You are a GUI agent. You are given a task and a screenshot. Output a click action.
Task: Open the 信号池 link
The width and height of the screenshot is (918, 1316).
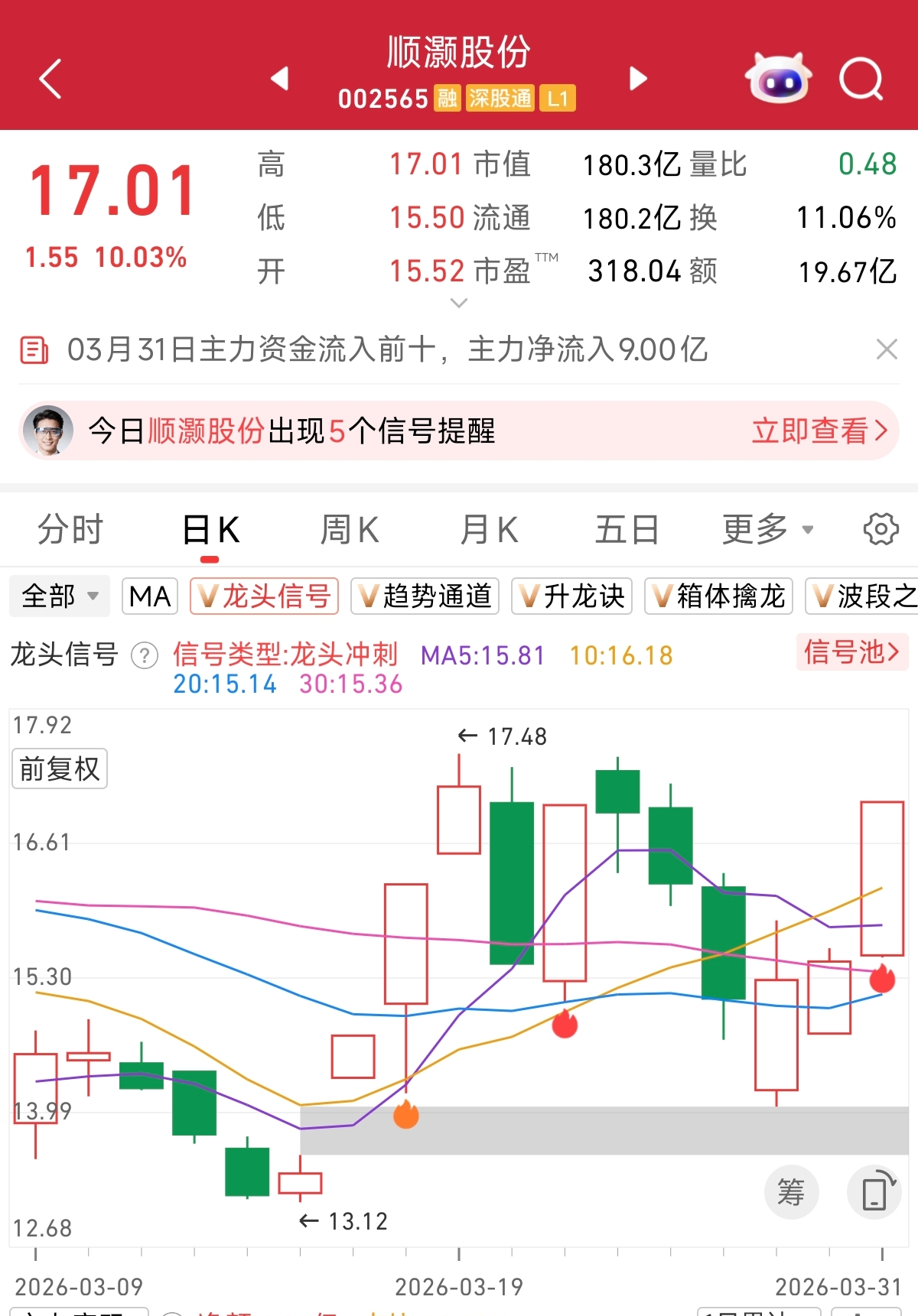[x=851, y=652]
